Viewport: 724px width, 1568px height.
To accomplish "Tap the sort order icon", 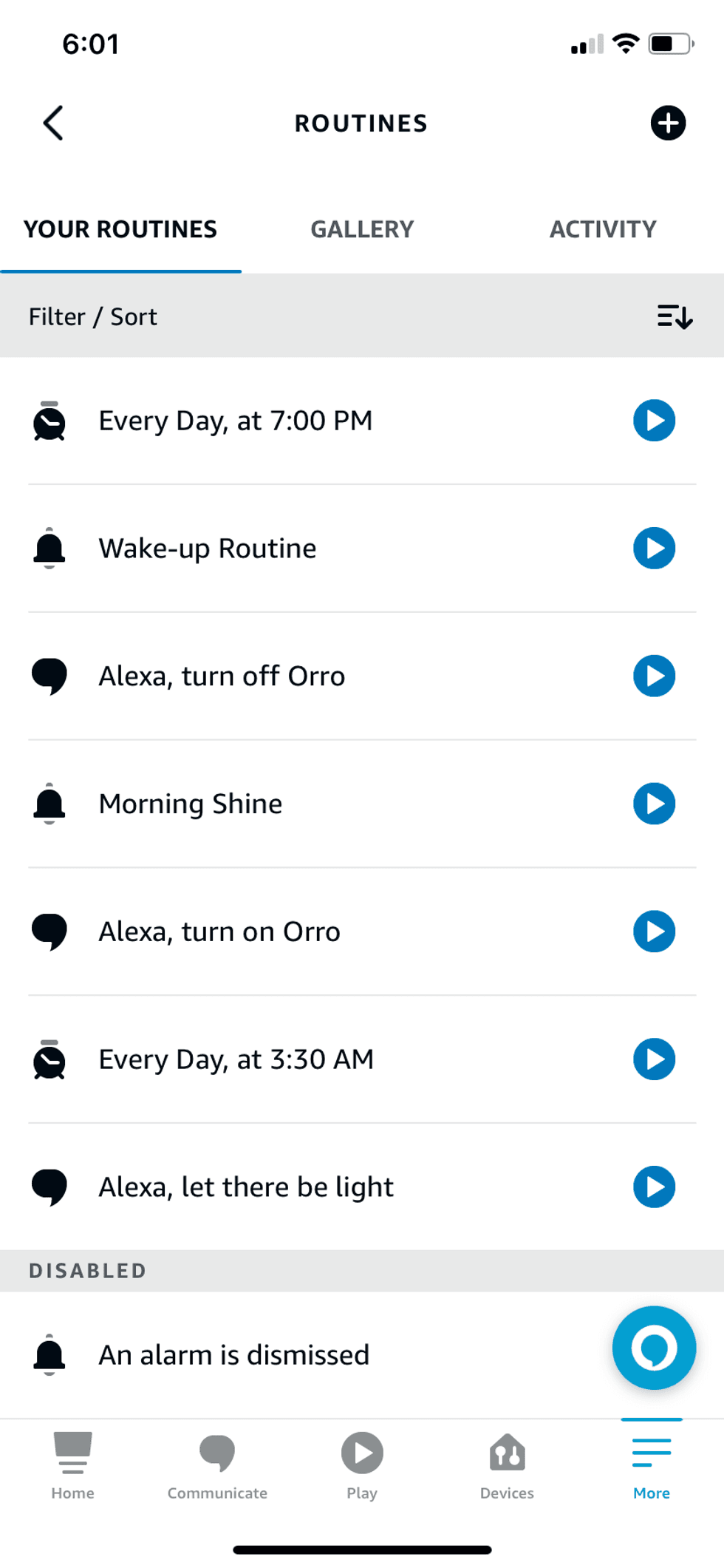I will [x=675, y=316].
